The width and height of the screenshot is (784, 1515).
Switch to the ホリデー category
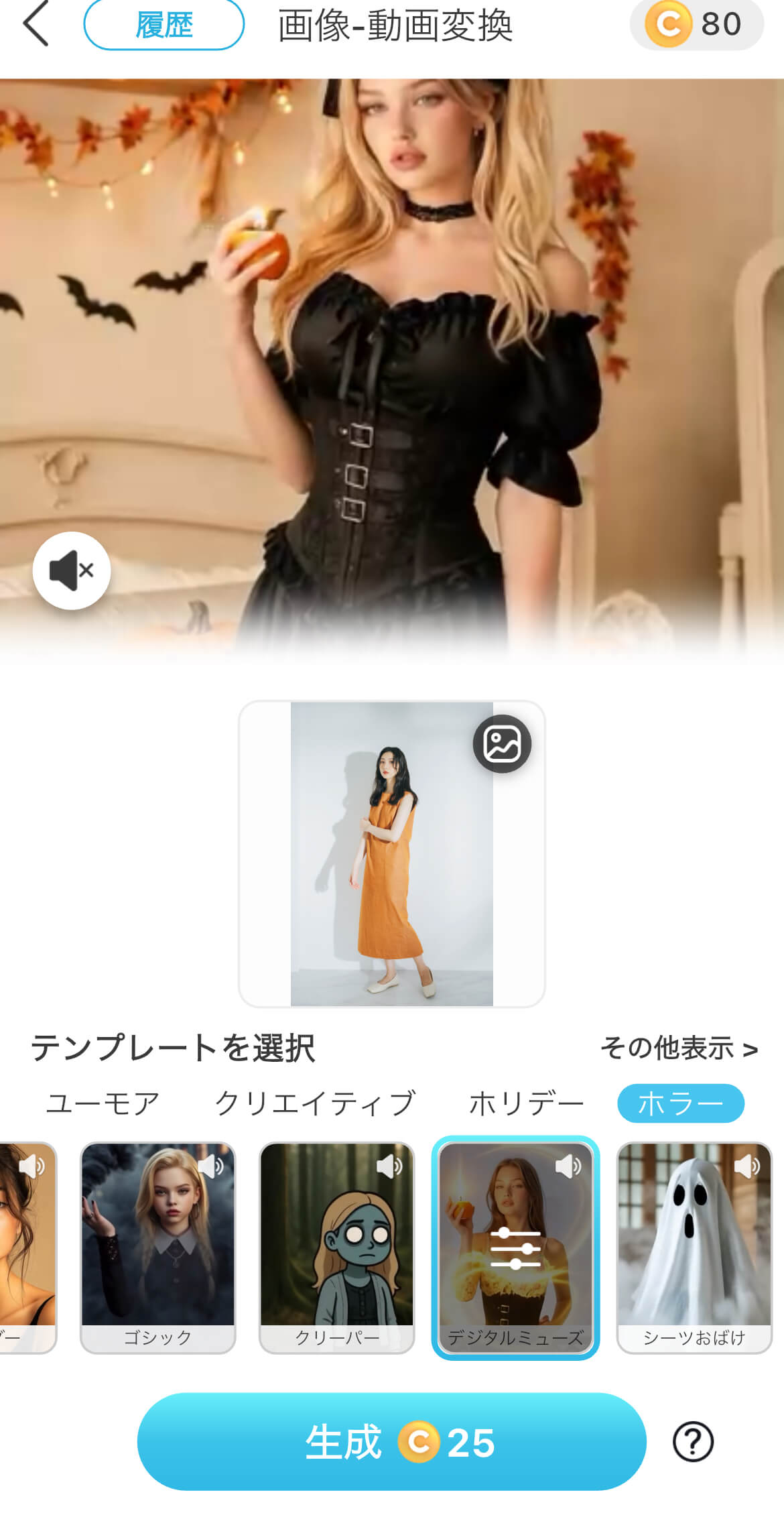tap(526, 1103)
